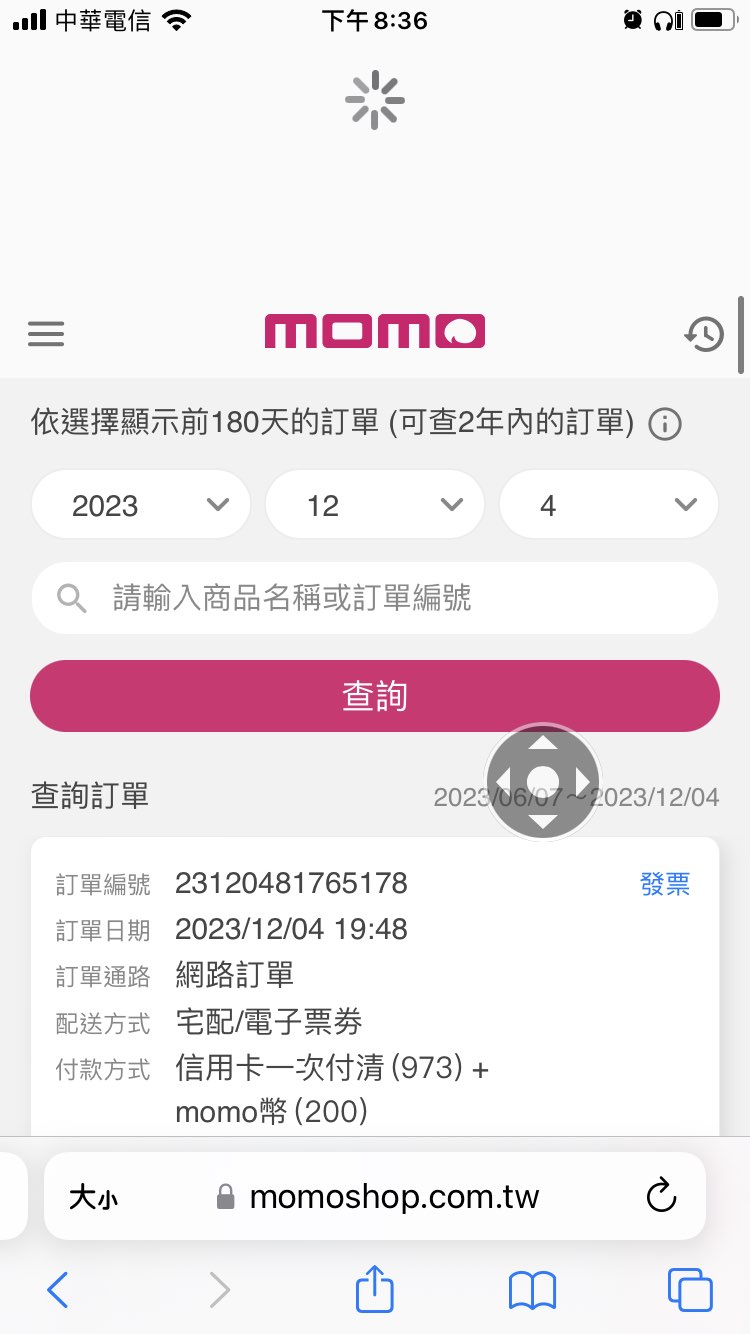The image size is (750, 1334).
Task: Open the browsing history clock icon
Action: (x=704, y=334)
